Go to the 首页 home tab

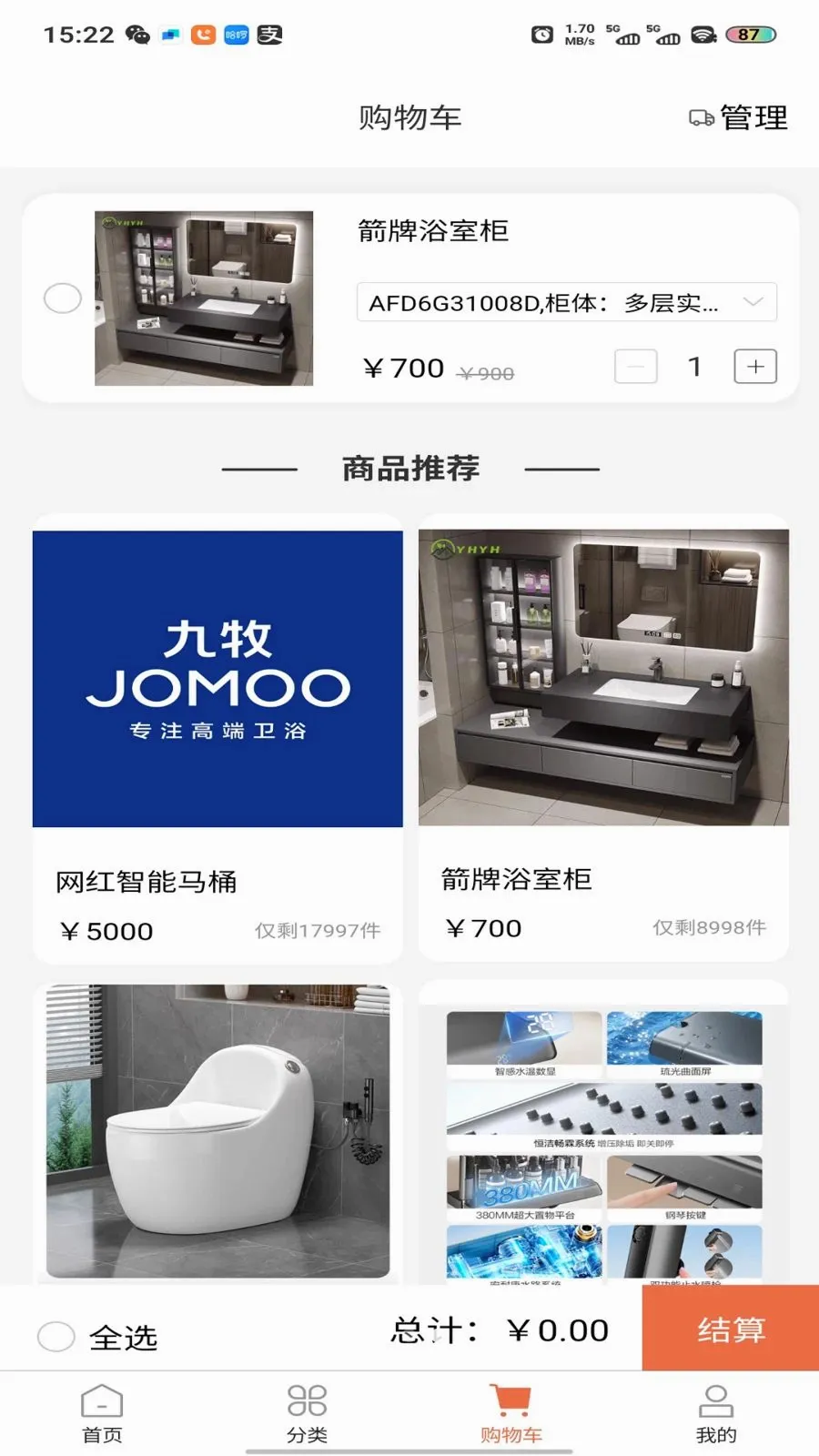102,1413
